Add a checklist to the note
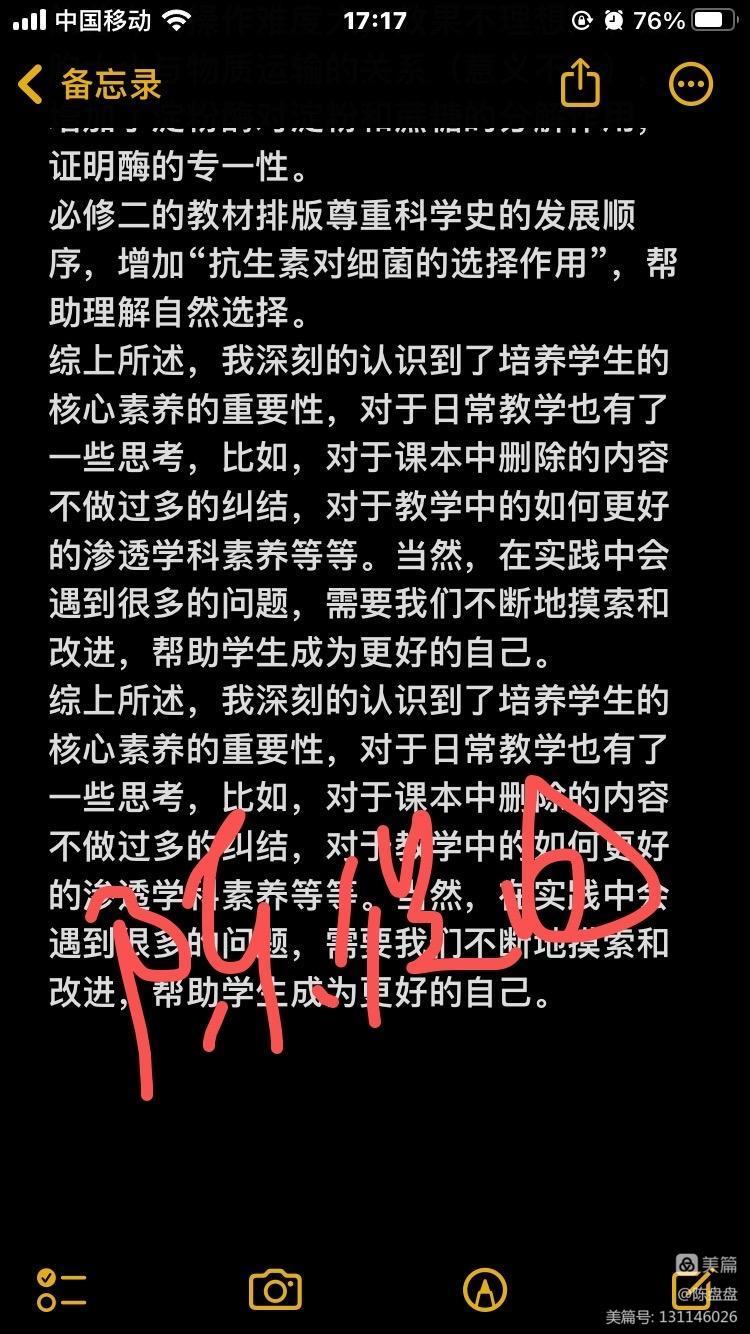The width and height of the screenshot is (750, 1334). point(62,1289)
